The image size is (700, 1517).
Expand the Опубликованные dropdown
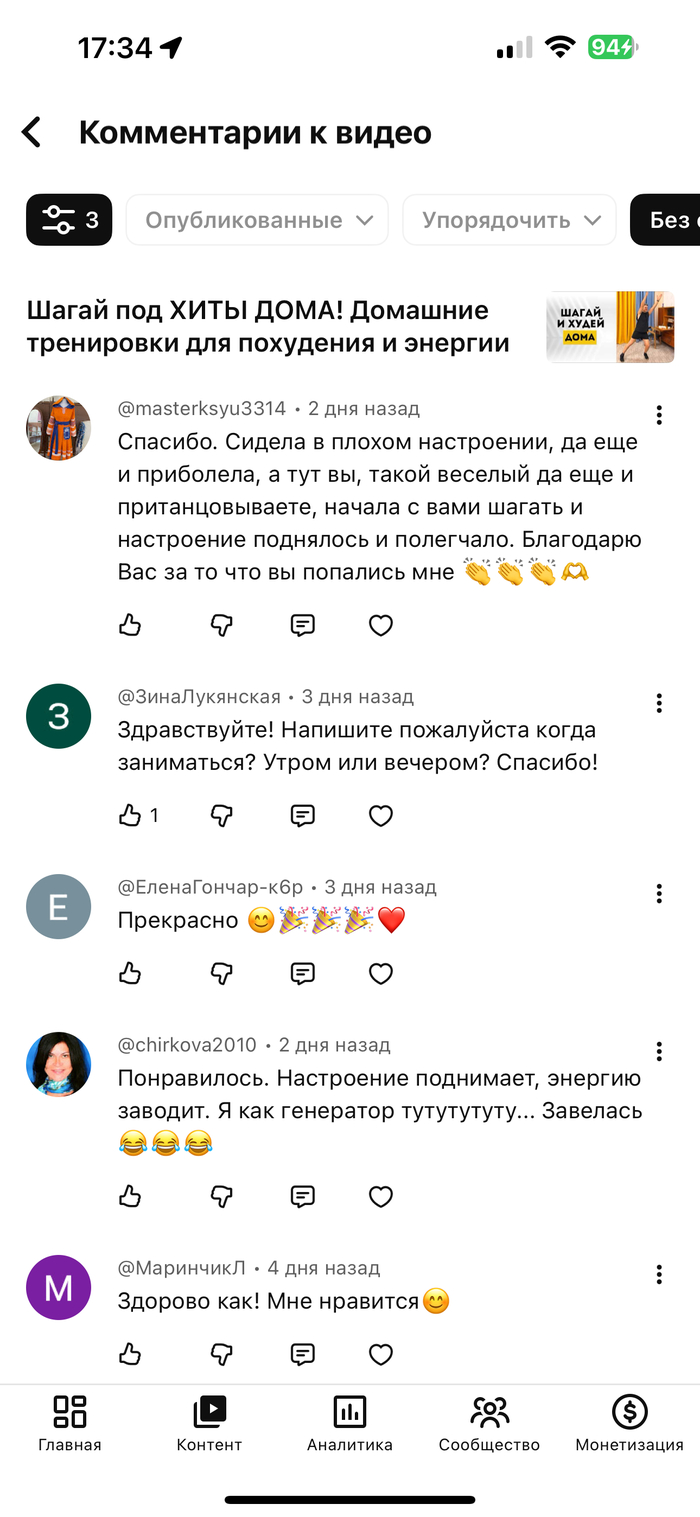pyautogui.click(x=257, y=220)
